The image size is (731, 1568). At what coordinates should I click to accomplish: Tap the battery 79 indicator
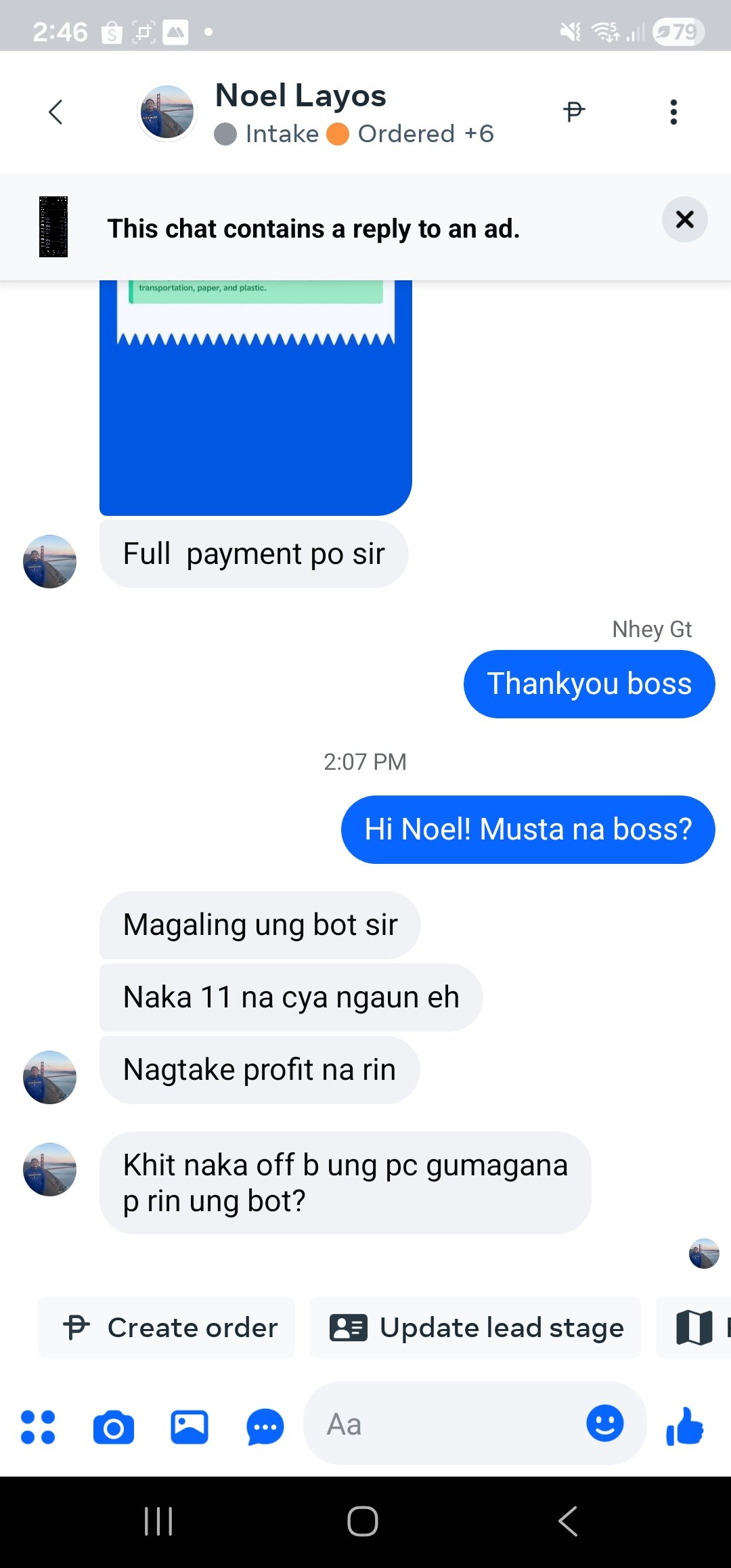[x=678, y=30]
